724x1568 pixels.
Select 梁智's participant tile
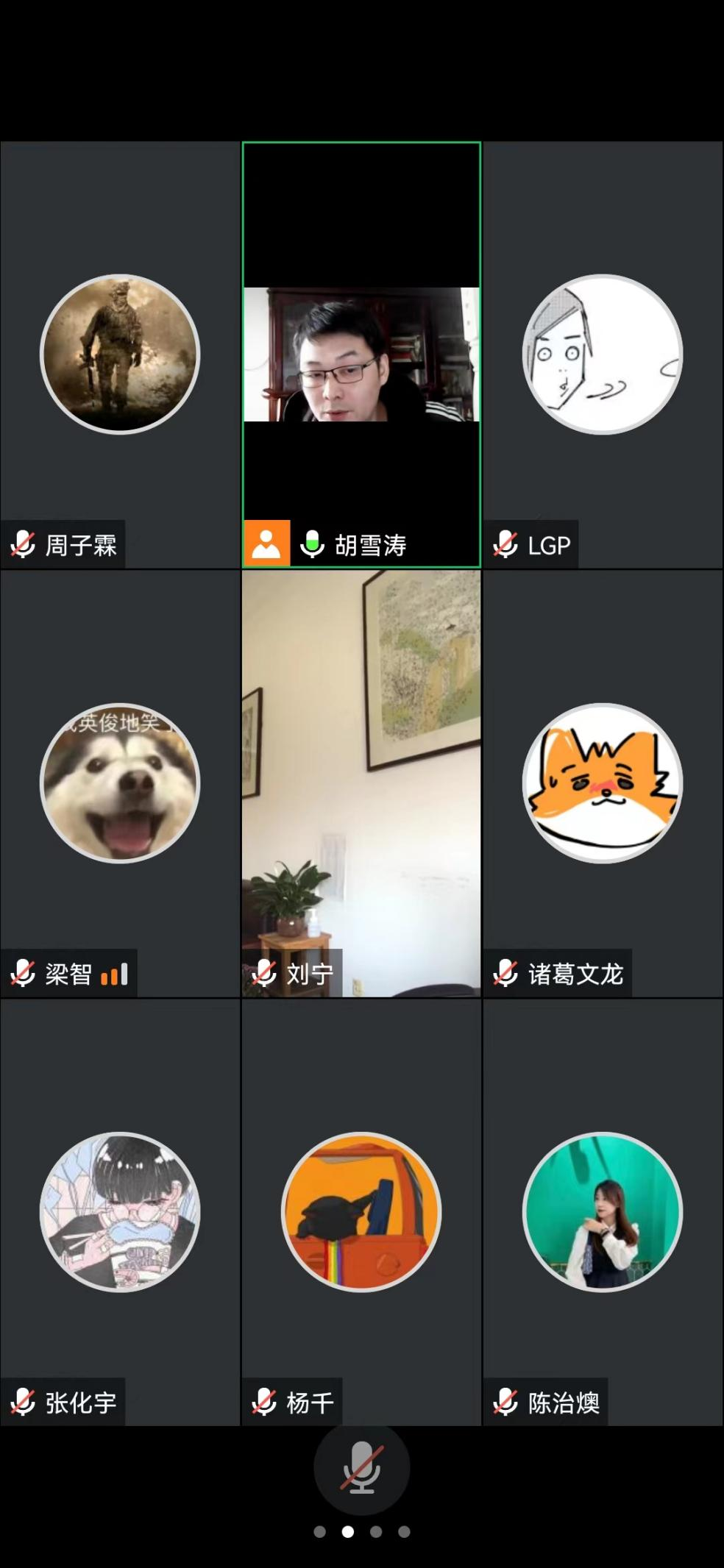click(x=120, y=783)
